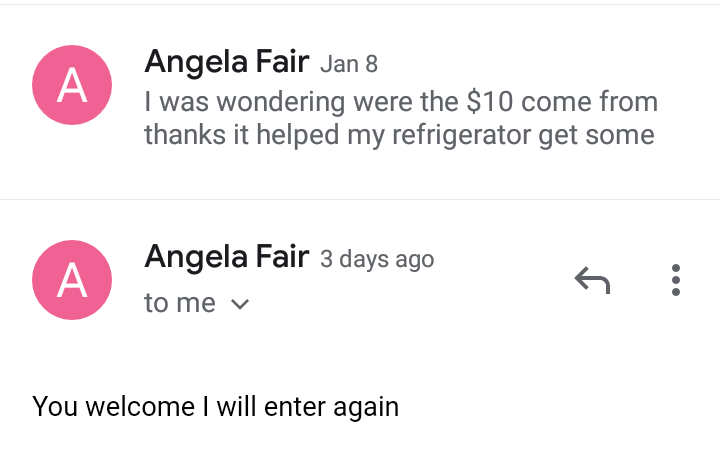Screen dimensions: 720x467
Task: Open sender avatar beside "3 days ago"
Action: point(72,281)
